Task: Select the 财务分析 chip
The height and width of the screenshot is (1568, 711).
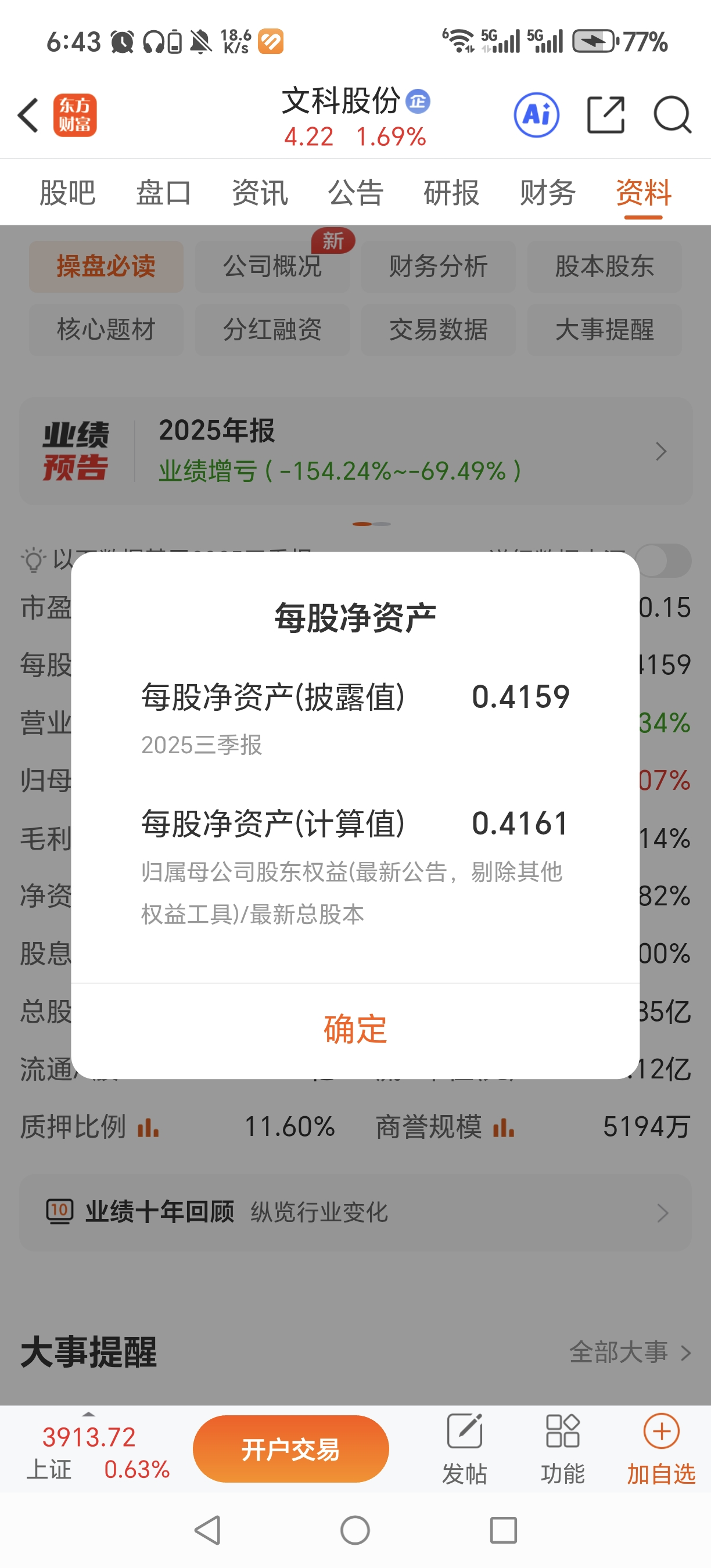Action: coord(439,267)
